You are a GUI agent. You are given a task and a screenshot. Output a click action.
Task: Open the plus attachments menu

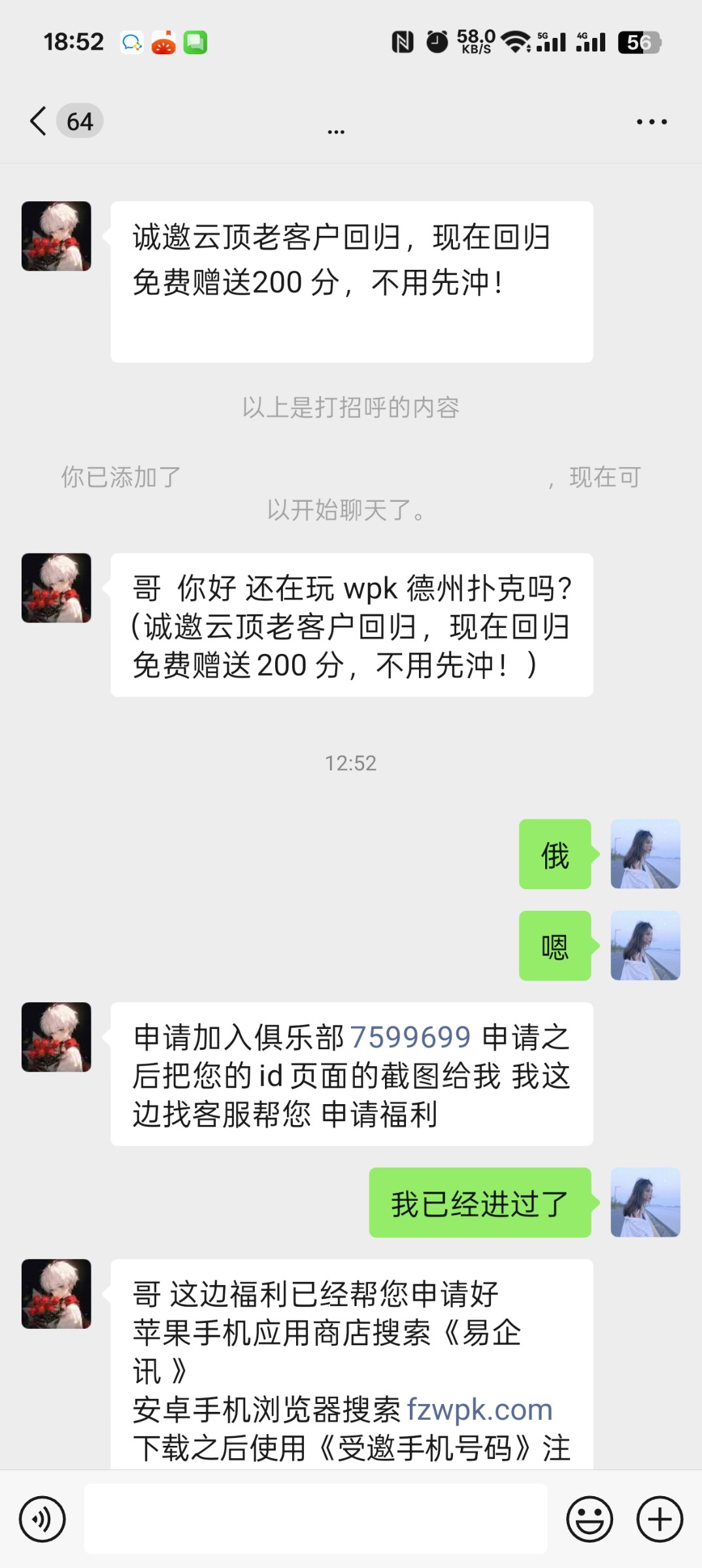coord(660,1519)
